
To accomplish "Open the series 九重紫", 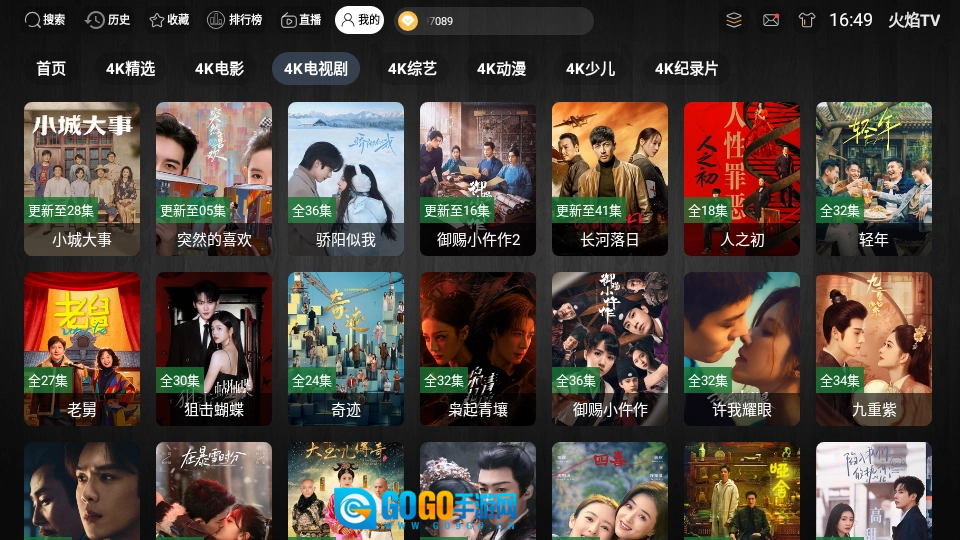I will click(x=874, y=348).
